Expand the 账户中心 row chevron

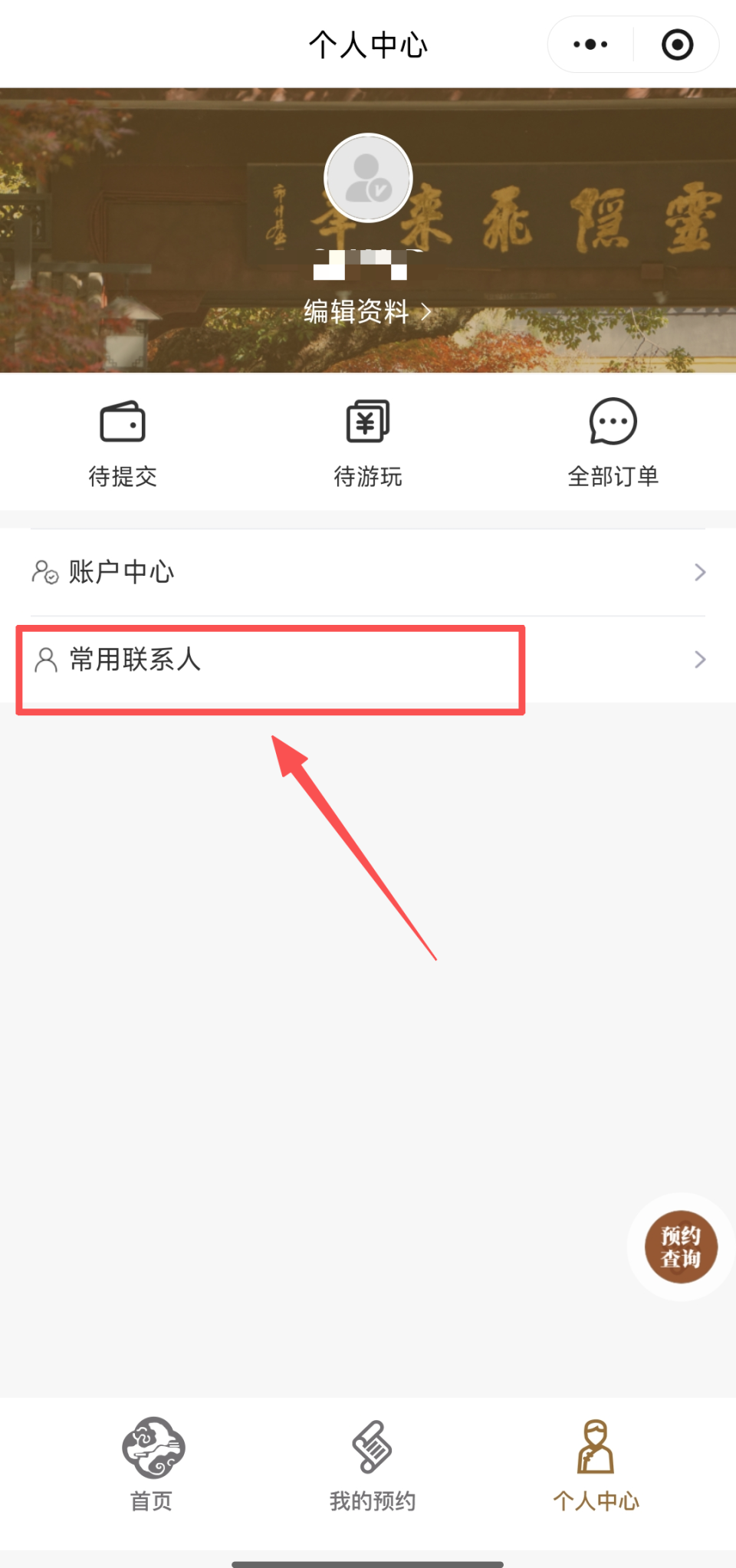pos(699,571)
